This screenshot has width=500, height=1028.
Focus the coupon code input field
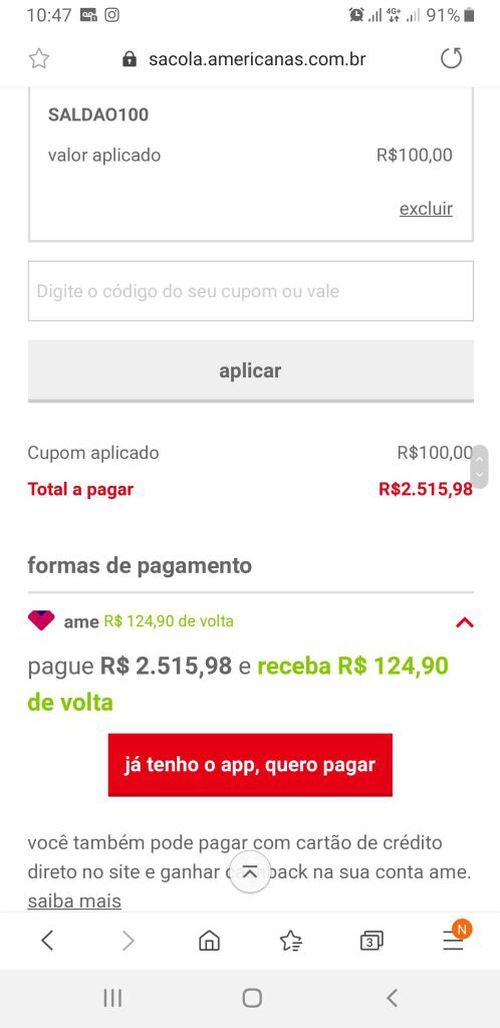pos(250,291)
